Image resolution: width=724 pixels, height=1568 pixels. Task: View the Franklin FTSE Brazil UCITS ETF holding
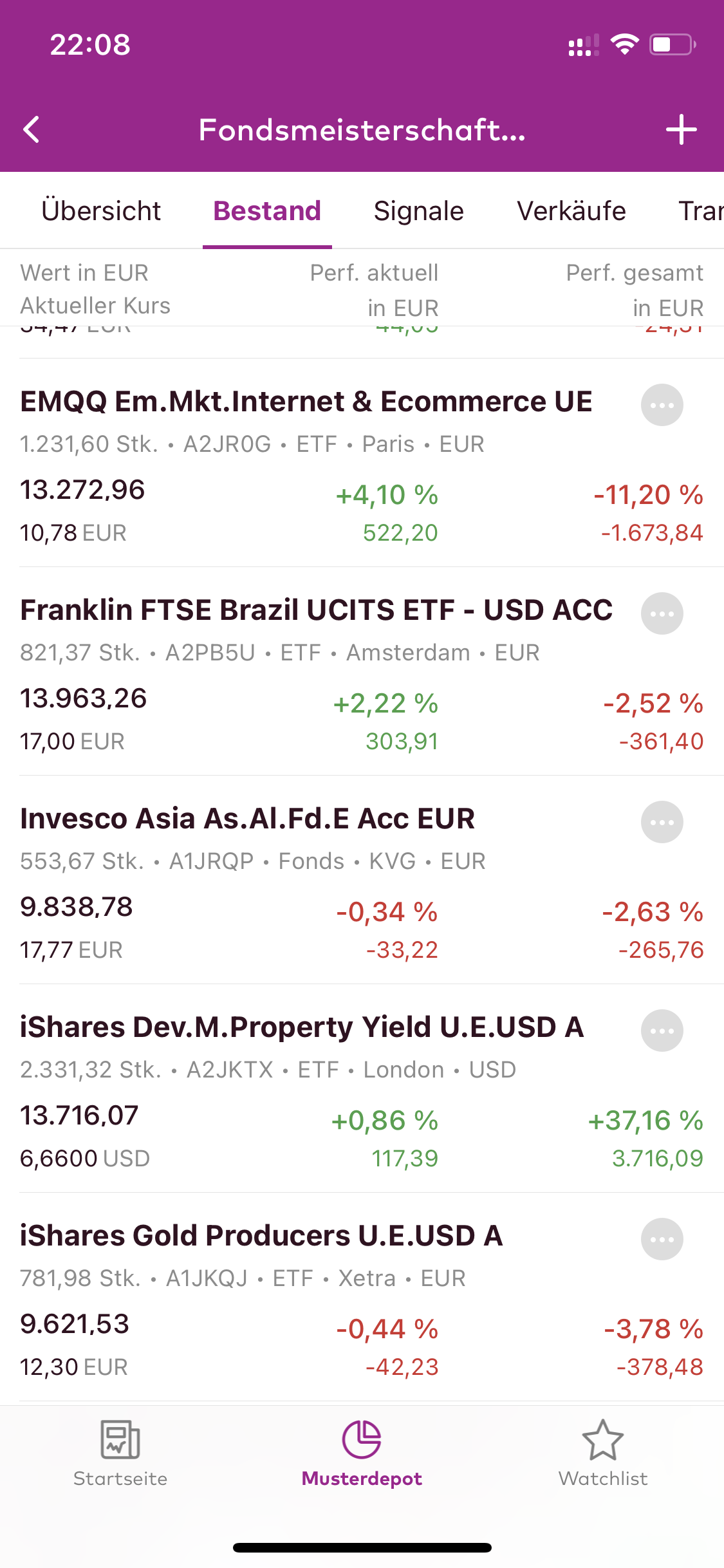coord(316,610)
